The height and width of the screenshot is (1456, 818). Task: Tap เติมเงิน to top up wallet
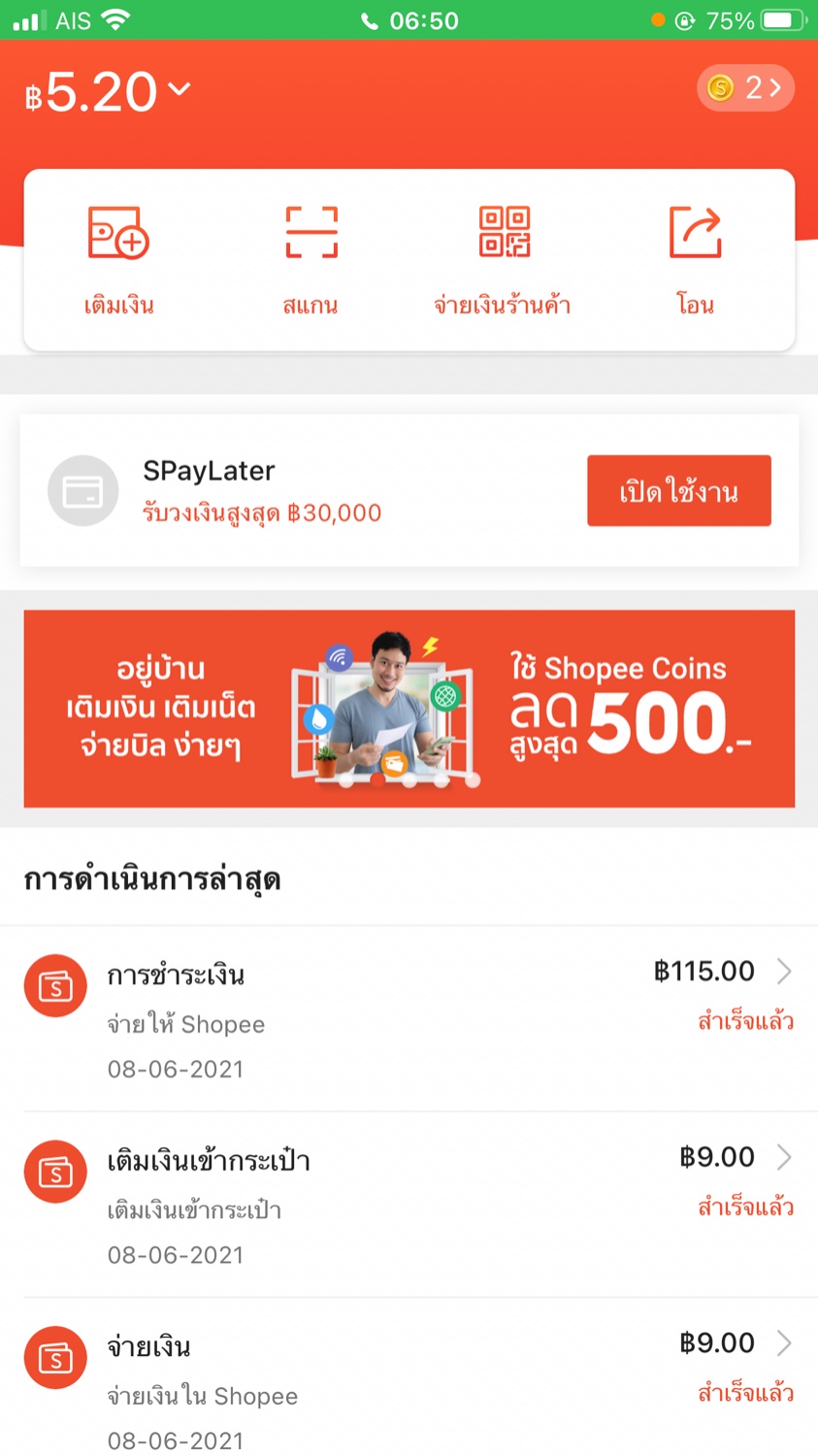point(118,258)
